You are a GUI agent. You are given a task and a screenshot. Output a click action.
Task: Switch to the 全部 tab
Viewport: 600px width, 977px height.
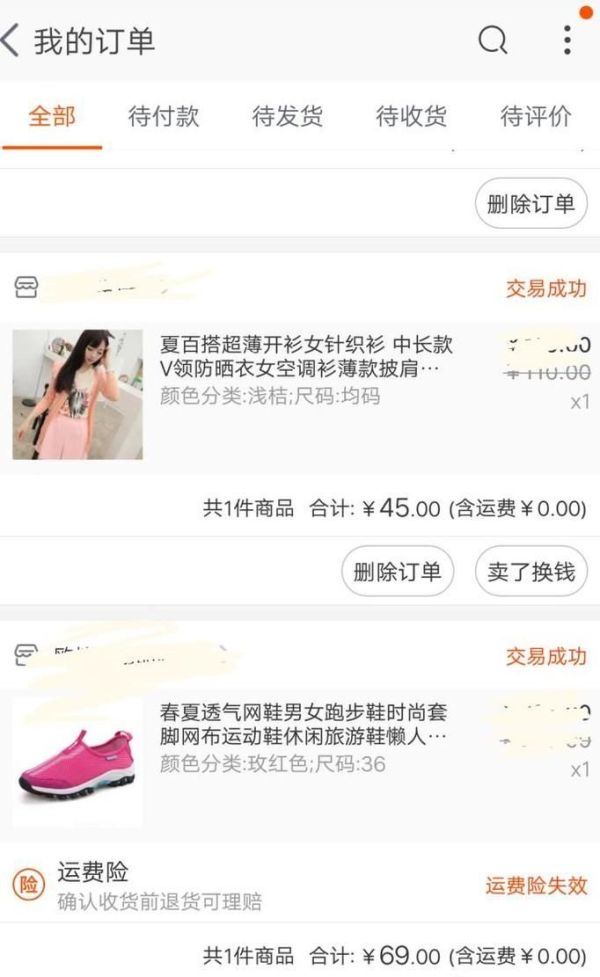pyautogui.click(x=52, y=116)
